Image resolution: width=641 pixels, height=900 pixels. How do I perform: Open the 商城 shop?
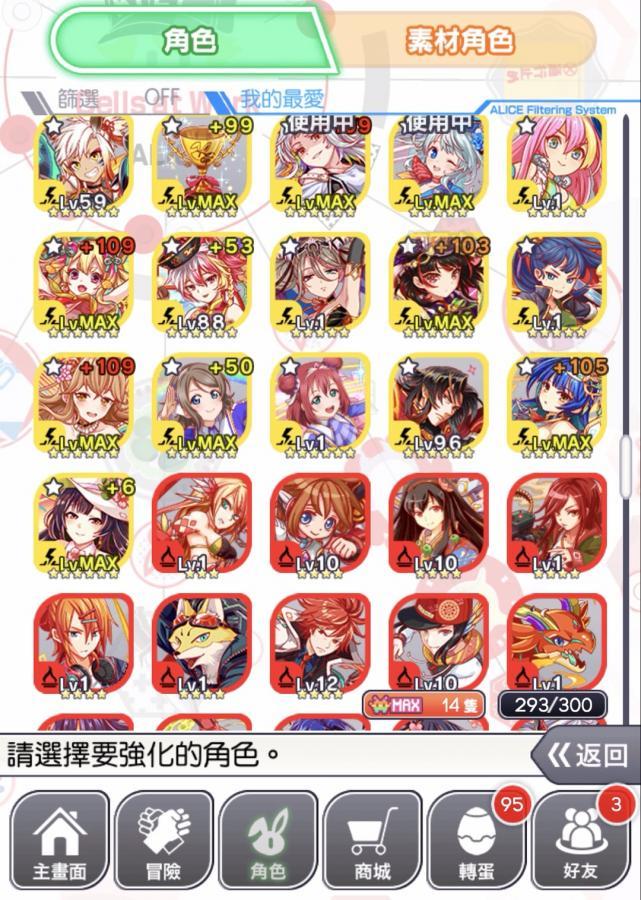(x=372, y=841)
